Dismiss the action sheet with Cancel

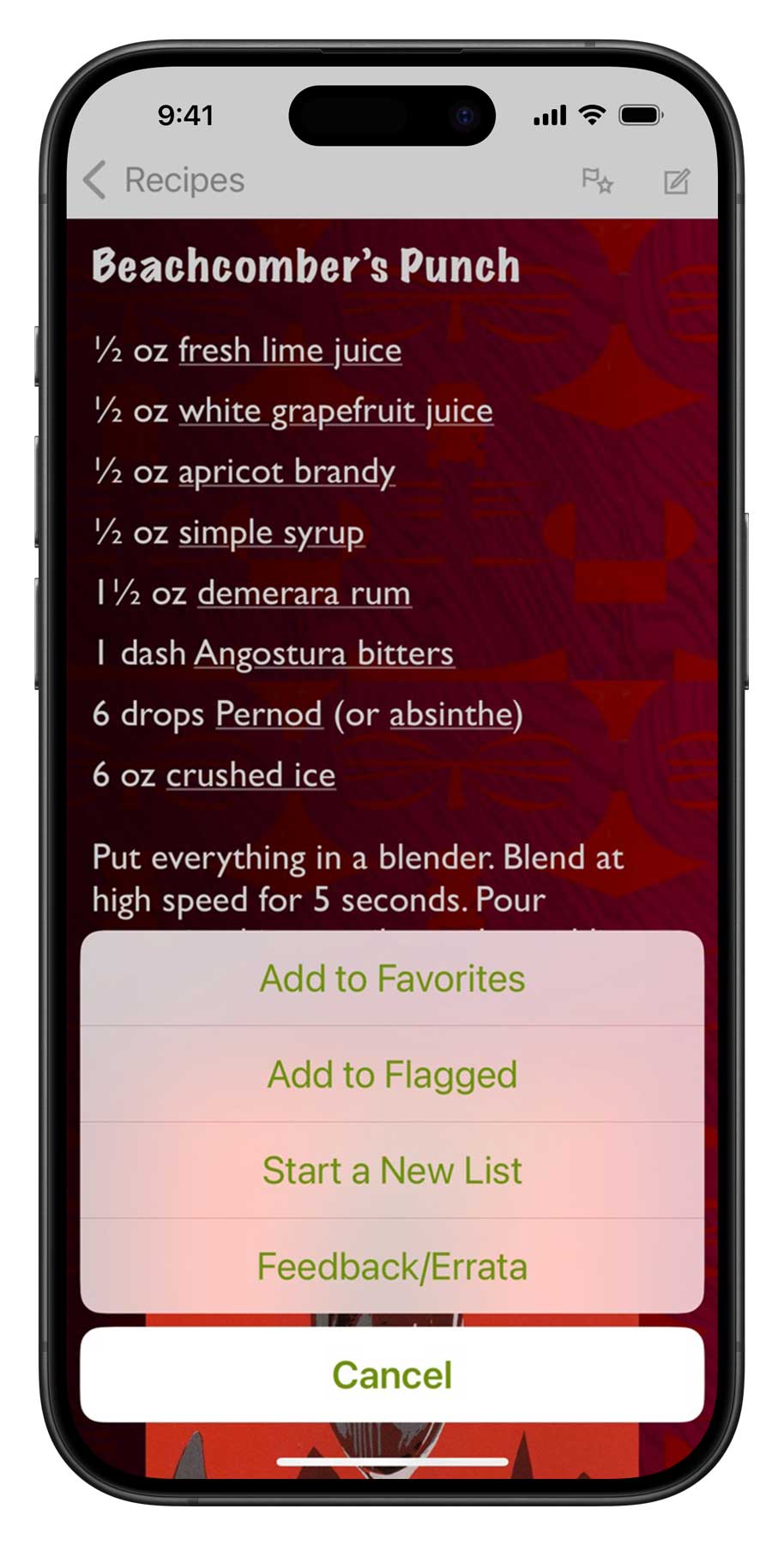click(392, 1375)
